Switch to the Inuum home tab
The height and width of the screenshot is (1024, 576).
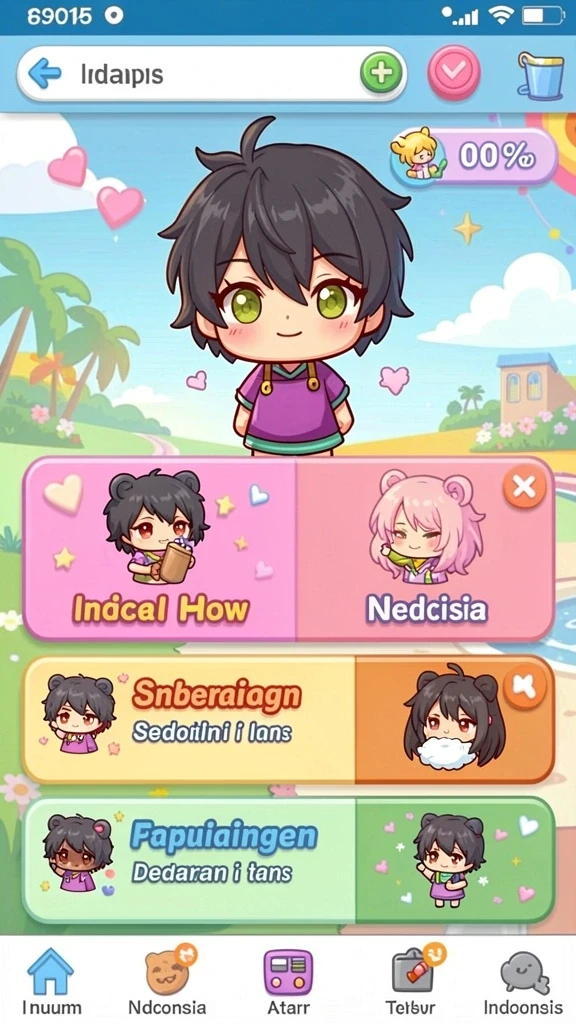tap(51, 982)
